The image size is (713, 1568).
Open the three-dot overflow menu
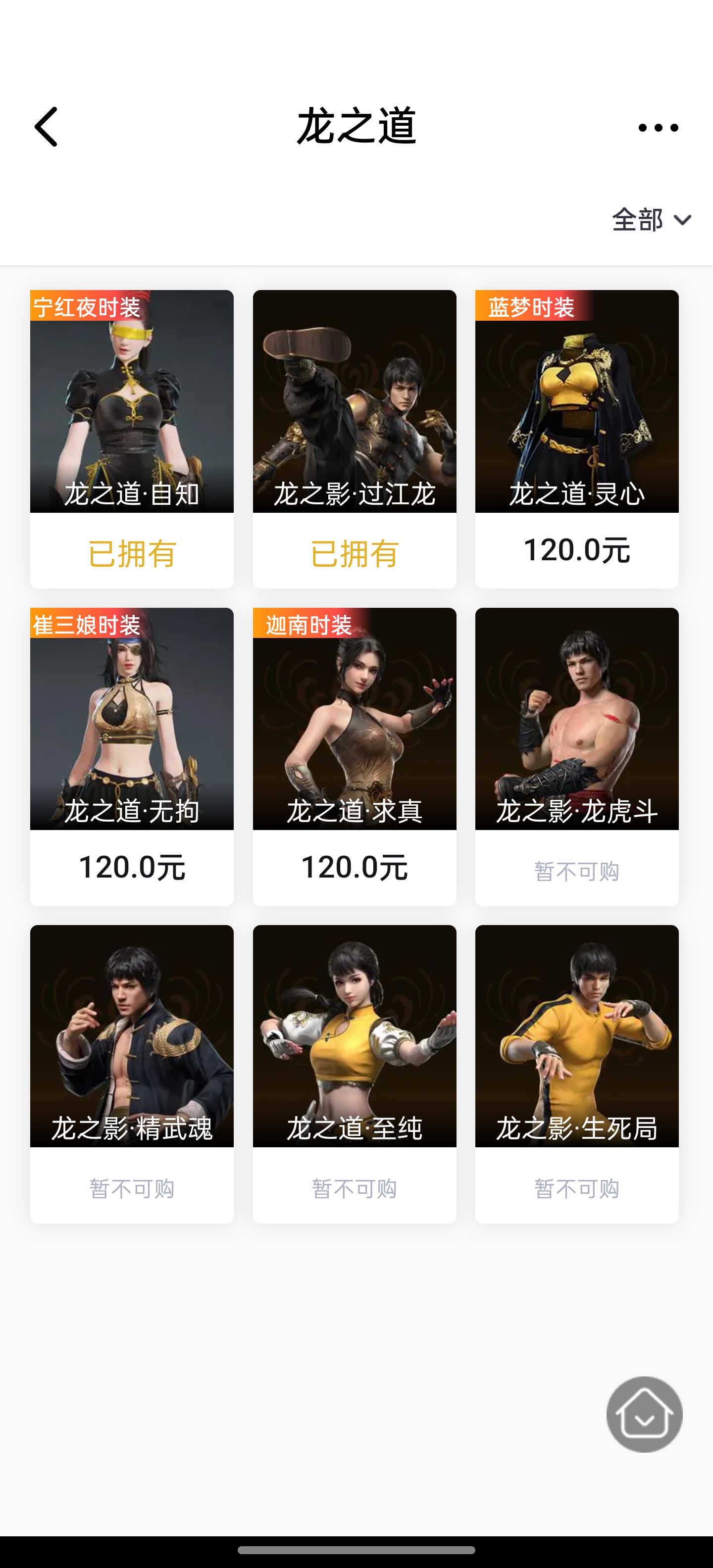[x=658, y=128]
